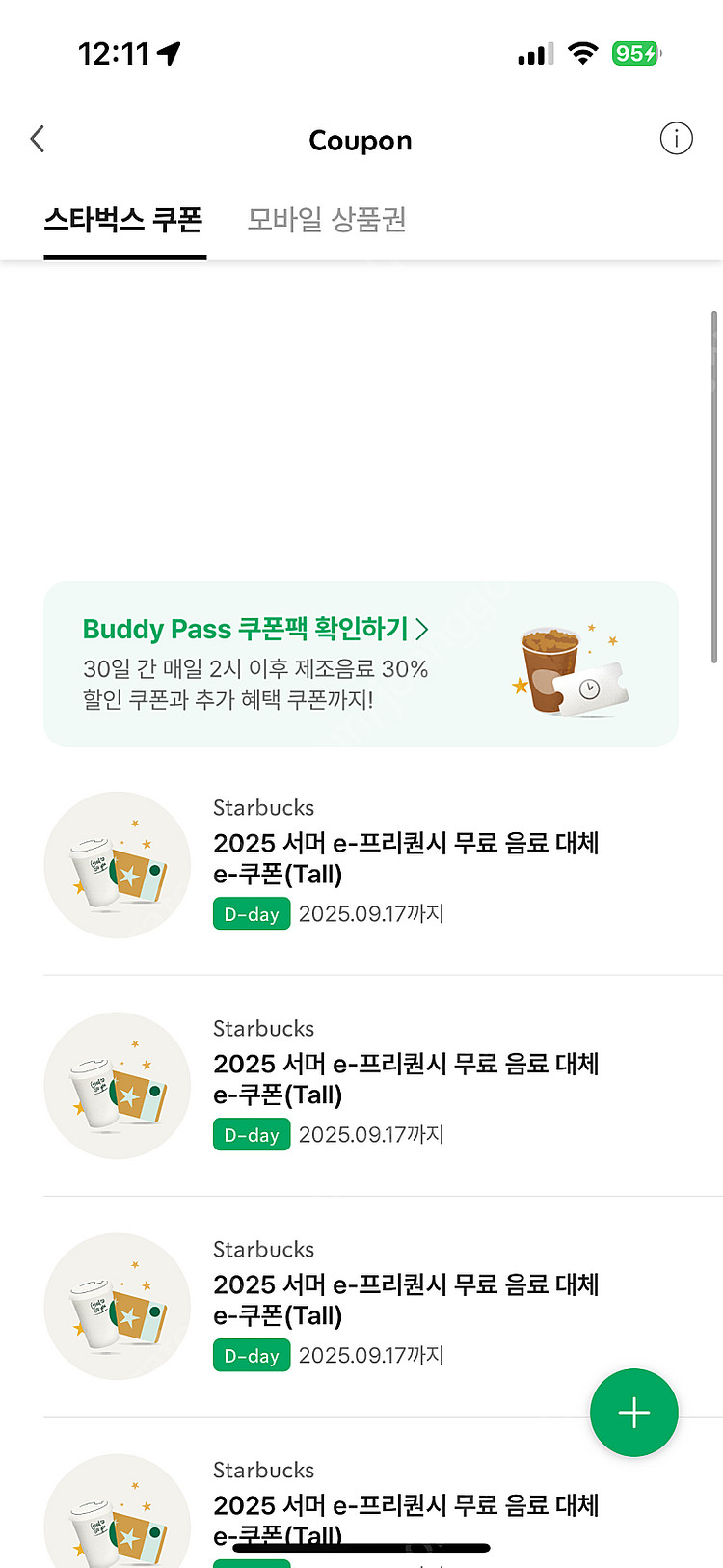The height and width of the screenshot is (1568, 723).
Task: Tap the battery percentage indicator showing 95
Action: [636, 53]
